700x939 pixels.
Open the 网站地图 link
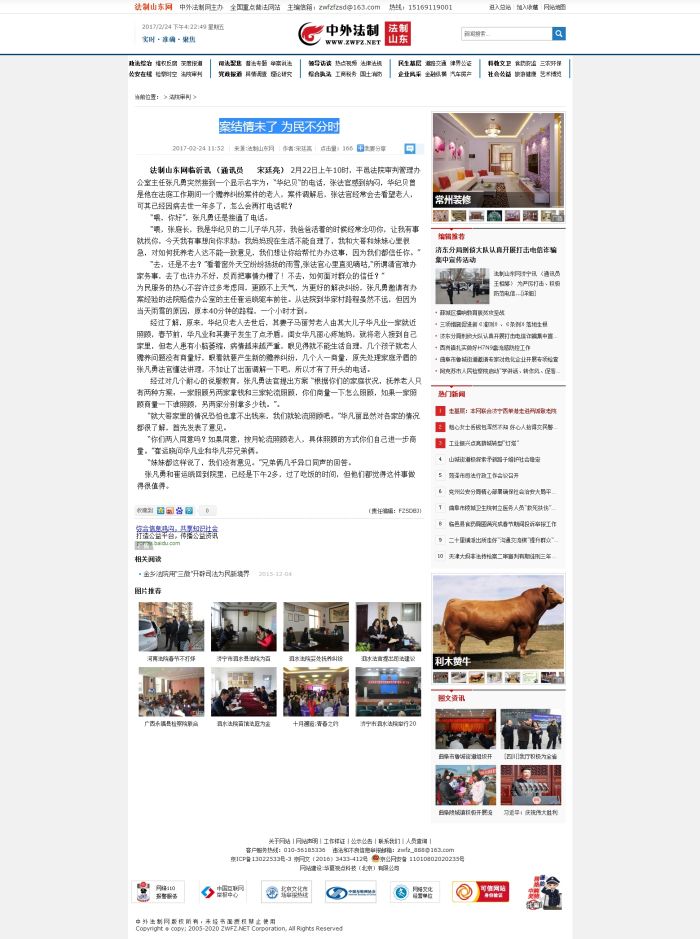(554, 7)
